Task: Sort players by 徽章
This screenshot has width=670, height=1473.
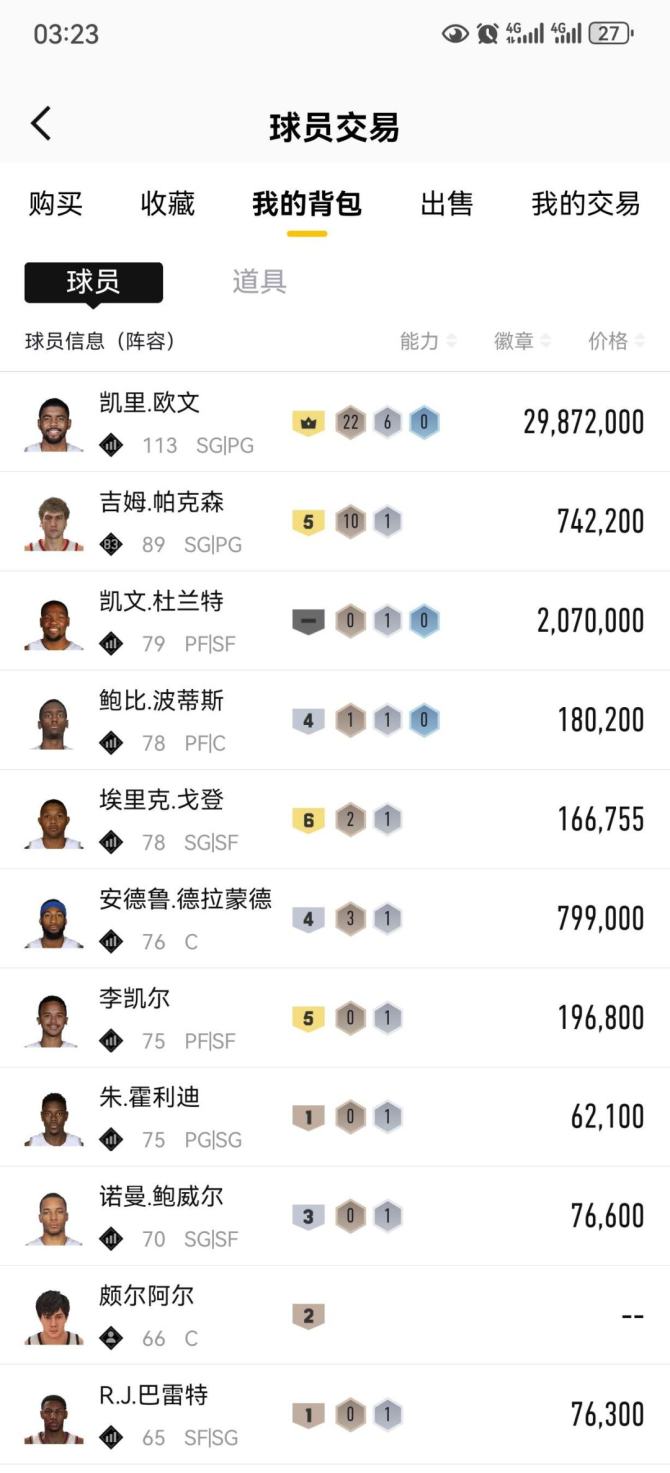Action: (x=523, y=341)
